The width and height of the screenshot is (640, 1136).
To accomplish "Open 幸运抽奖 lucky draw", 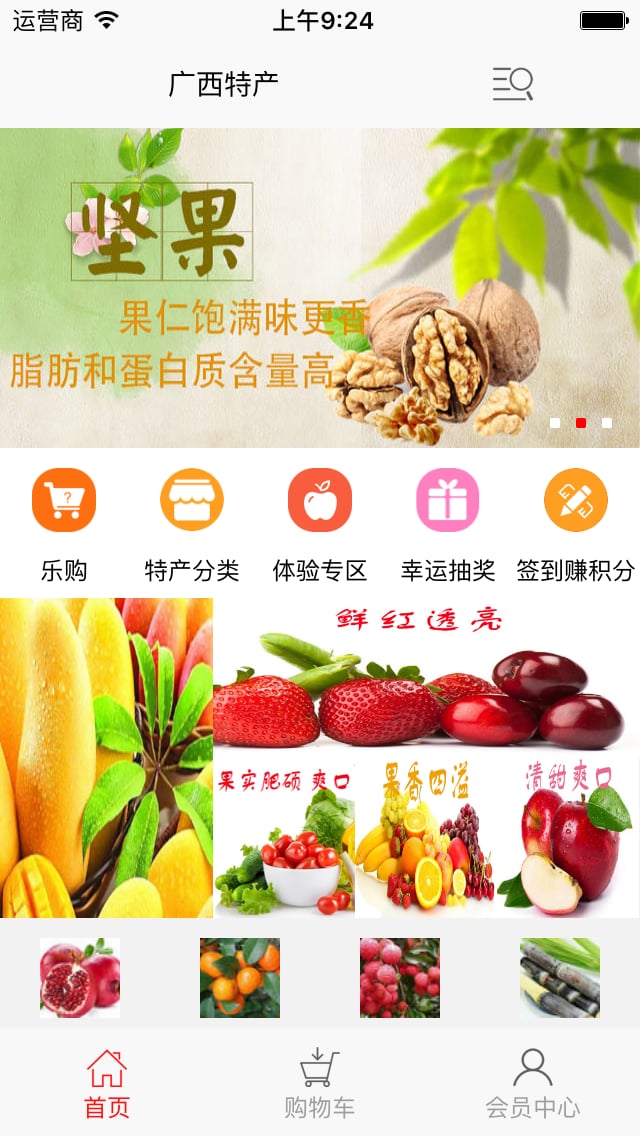I will (x=448, y=523).
